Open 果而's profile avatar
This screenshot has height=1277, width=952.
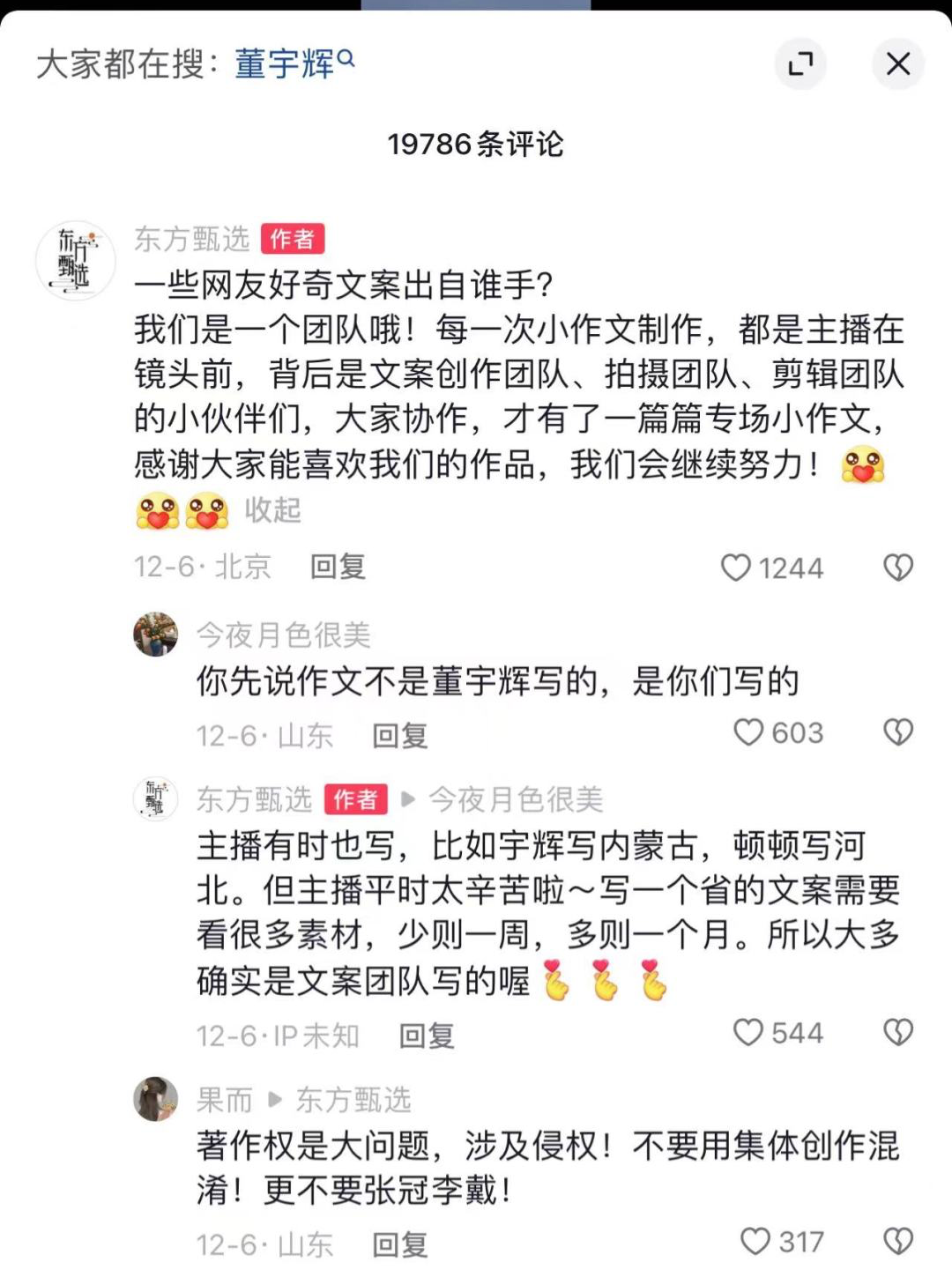155,1099
